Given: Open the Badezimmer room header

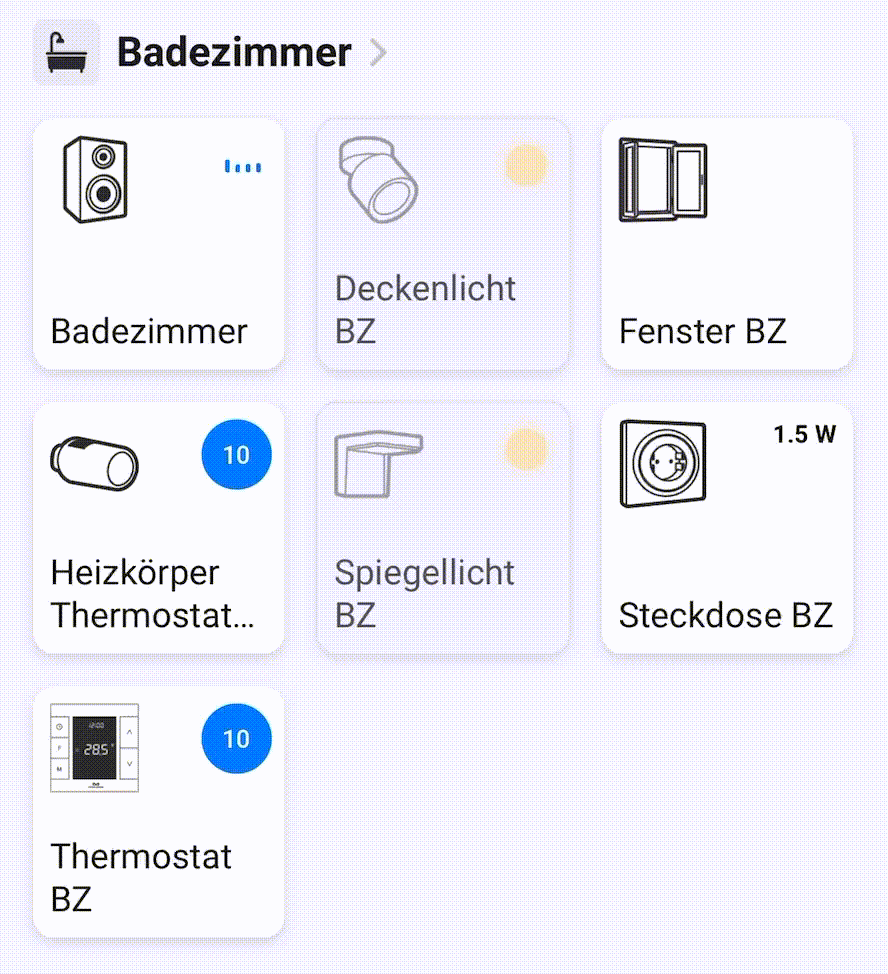Looking at the screenshot, I should click(x=234, y=52).
